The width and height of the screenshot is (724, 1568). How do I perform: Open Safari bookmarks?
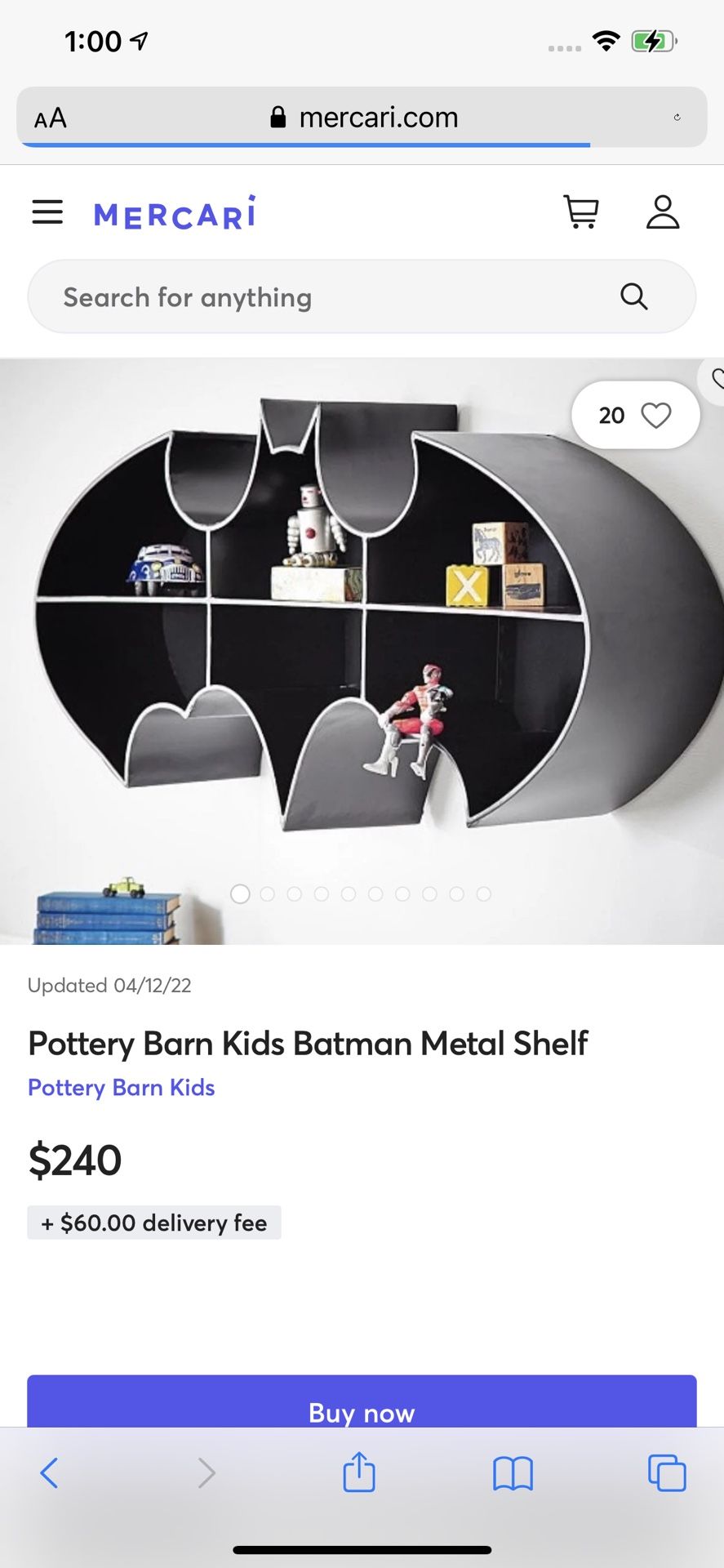[513, 1474]
